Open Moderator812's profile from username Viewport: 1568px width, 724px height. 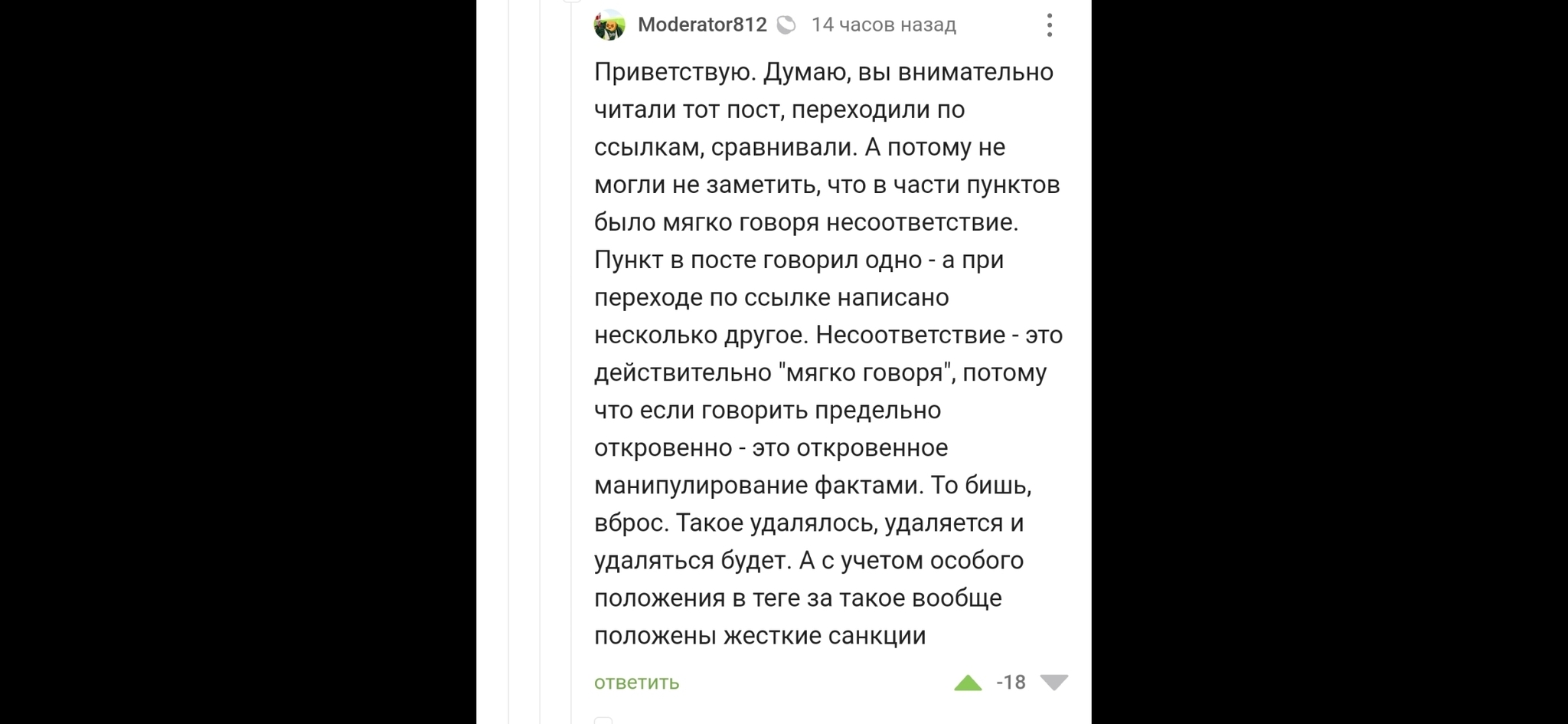tap(701, 25)
